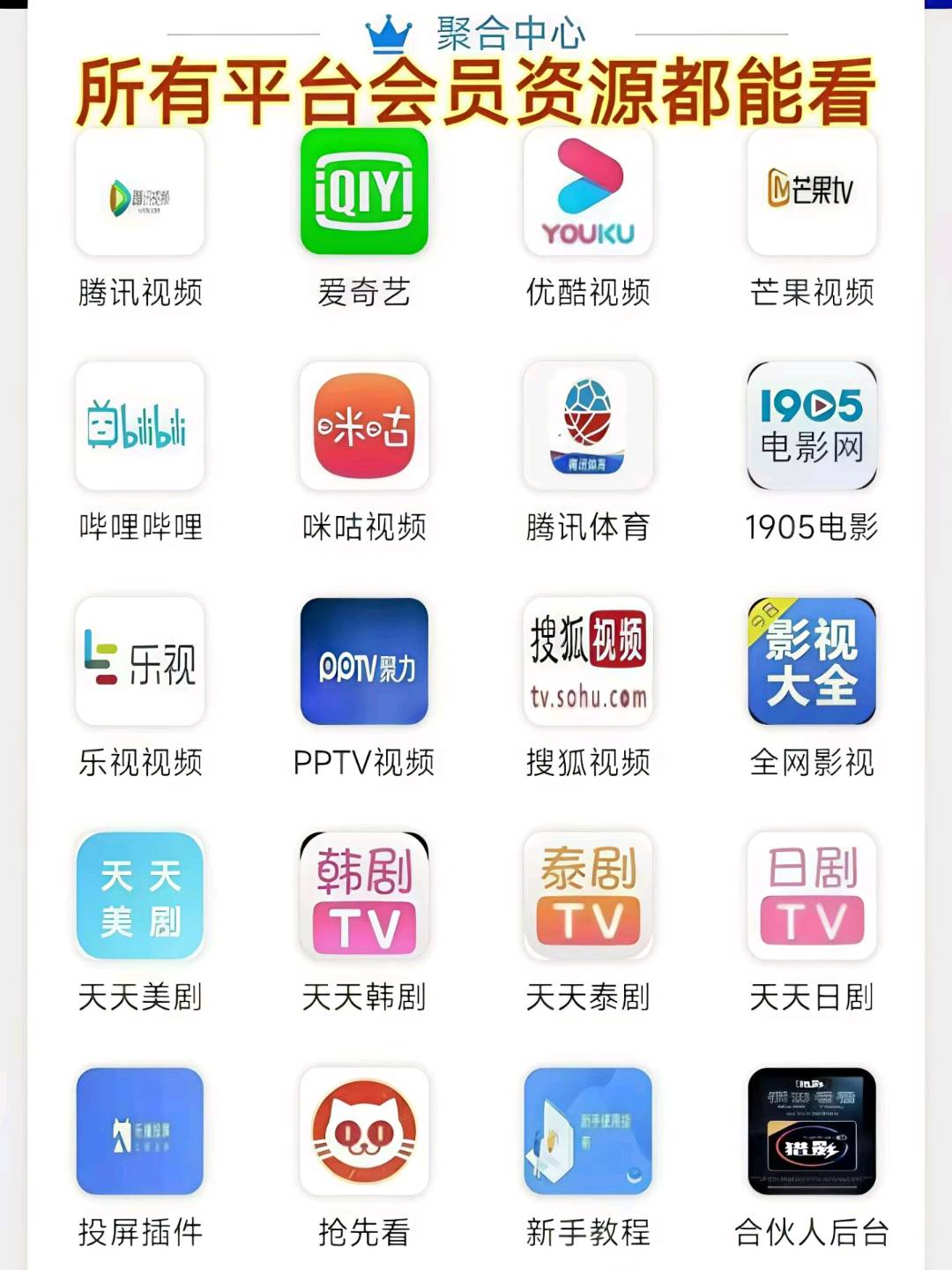Screen dimensions: 952x1270
Task: Select the 芒果视频 Mango TV icon
Action: (x=811, y=192)
